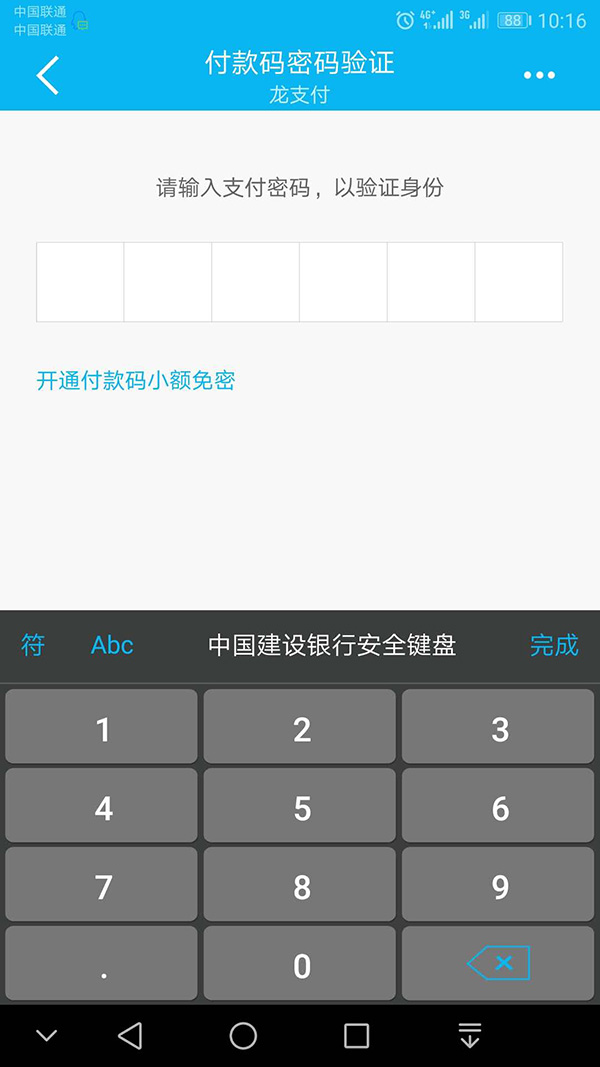The width and height of the screenshot is (600, 1067).
Task: Delete a digit with the backspace key
Action: click(x=498, y=963)
